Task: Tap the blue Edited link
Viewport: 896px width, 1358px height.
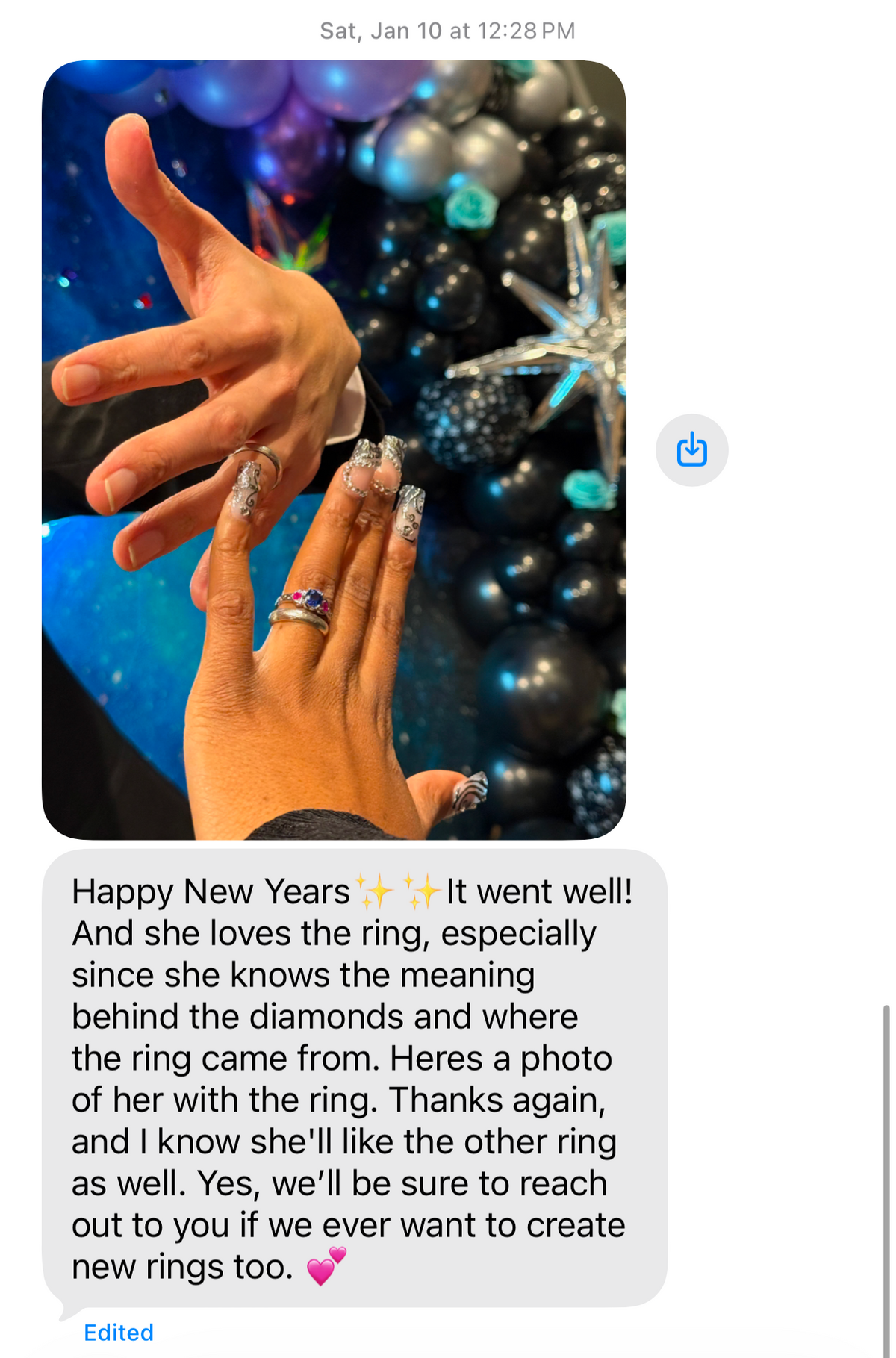Action: pyautogui.click(x=119, y=1332)
